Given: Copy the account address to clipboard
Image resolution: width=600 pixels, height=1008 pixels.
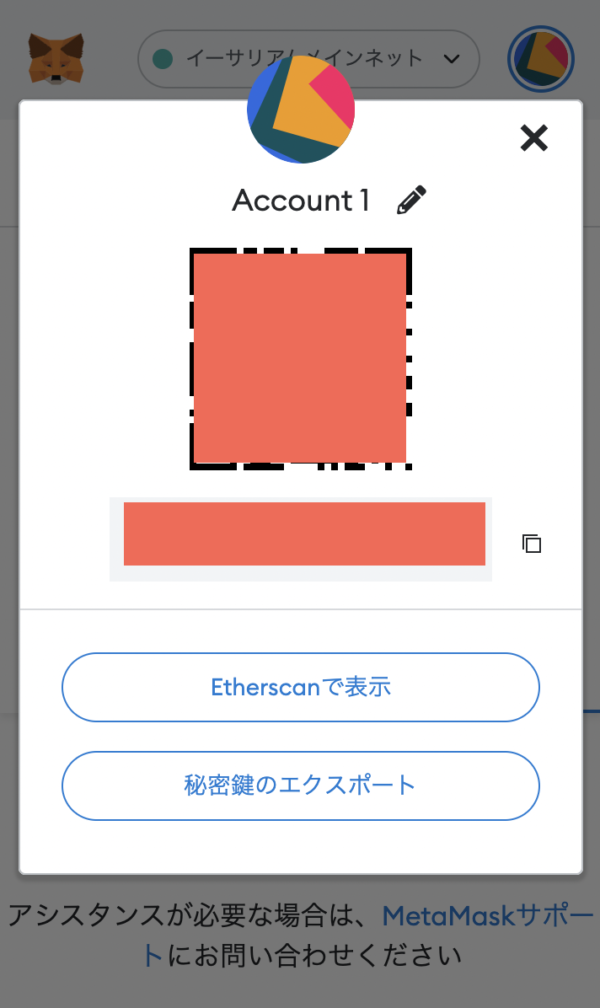Looking at the screenshot, I should (x=531, y=544).
